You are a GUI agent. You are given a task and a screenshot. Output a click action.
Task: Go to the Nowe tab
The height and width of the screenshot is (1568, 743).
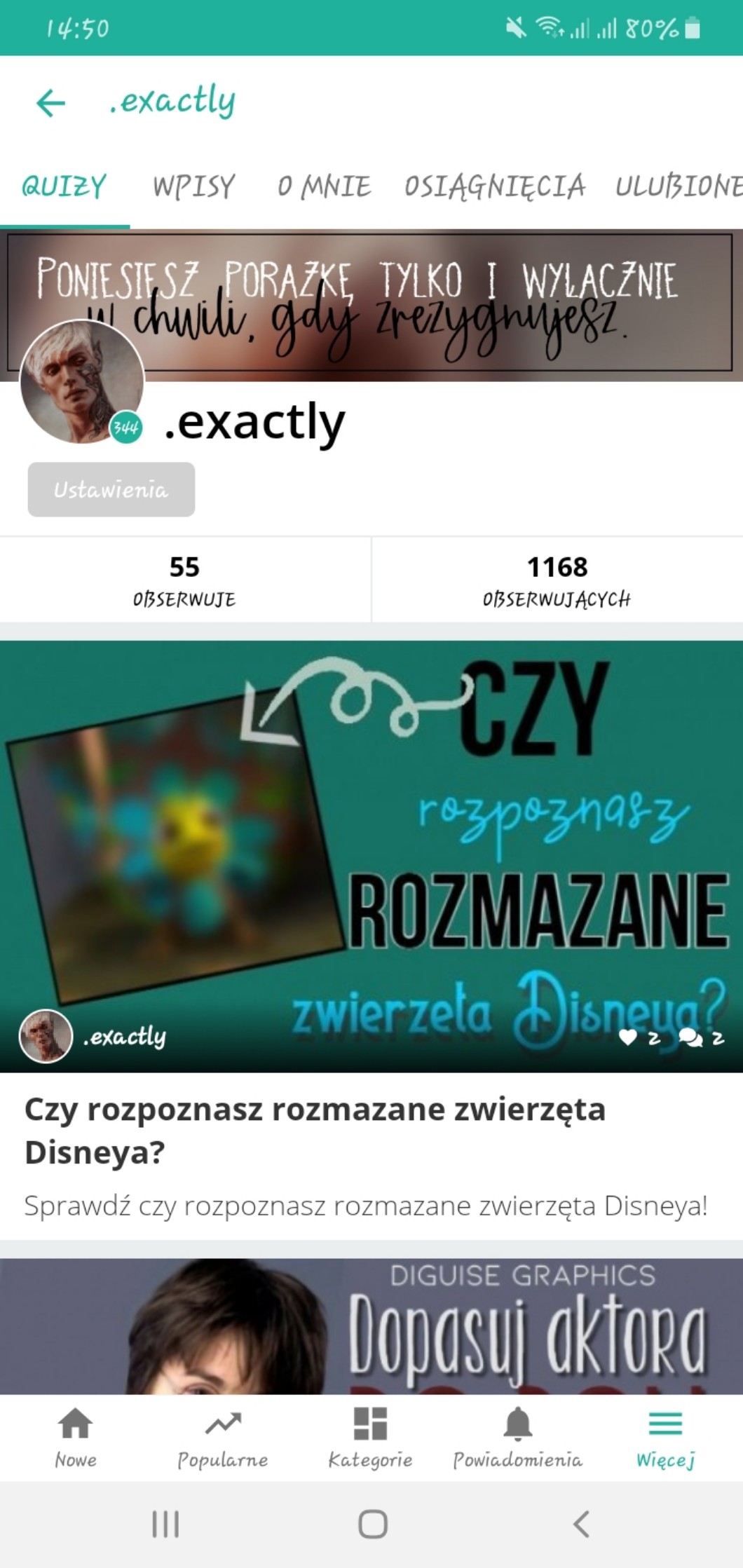coord(75,1438)
